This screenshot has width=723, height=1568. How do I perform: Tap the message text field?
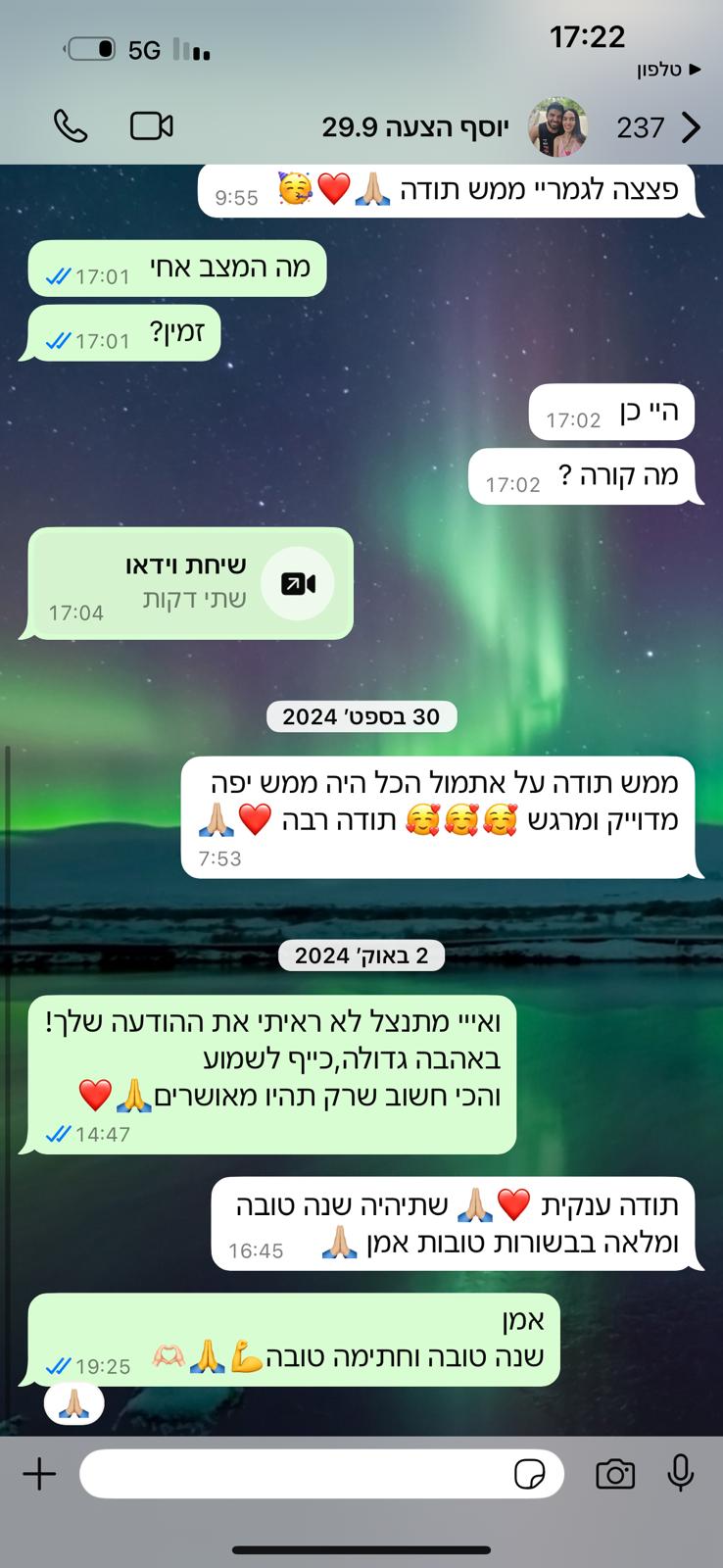click(x=294, y=1473)
